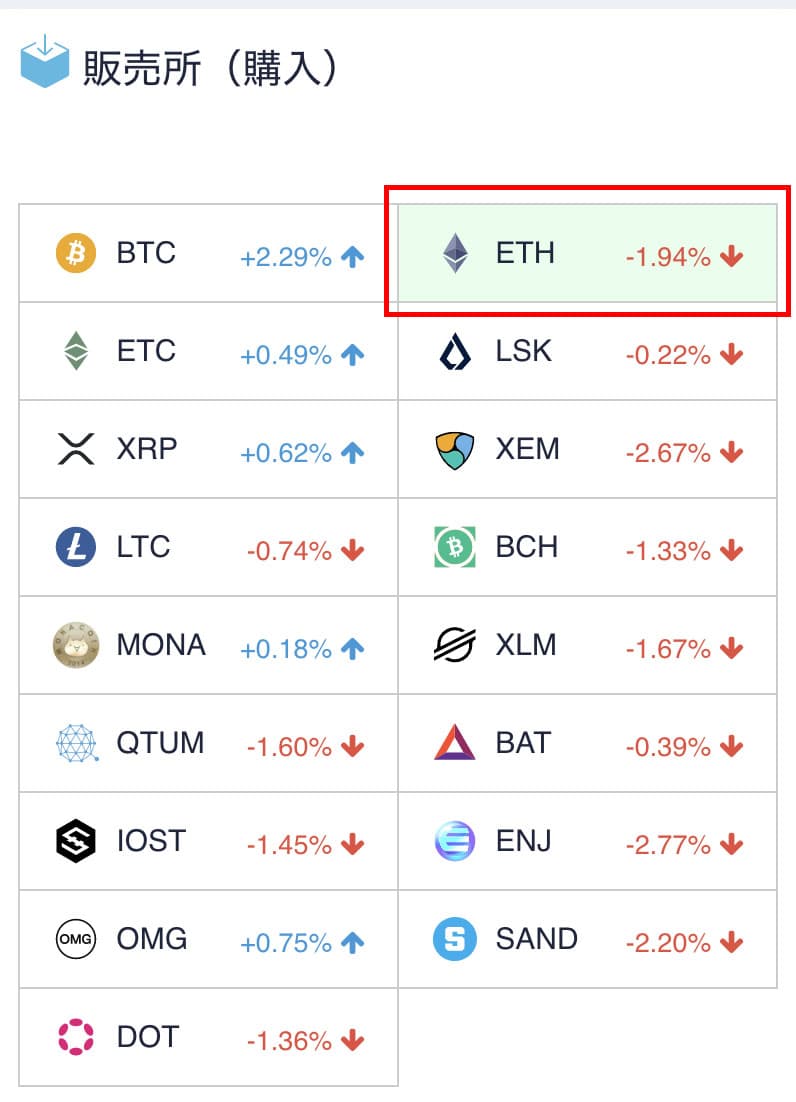Tap the QTUM coin cell
The width and height of the screenshot is (796, 1102).
[x=208, y=743]
